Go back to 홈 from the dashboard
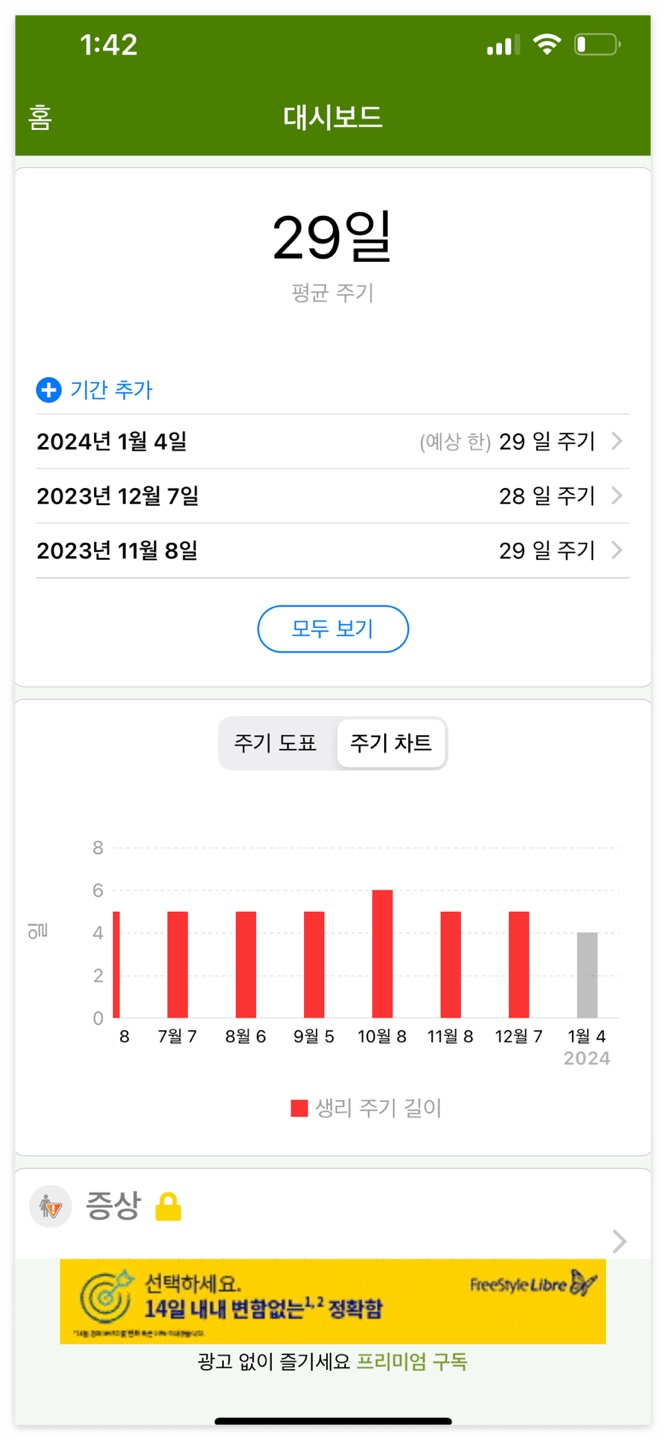Image resolution: width=666 pixels, height=1440 pixels. point(40,118)
